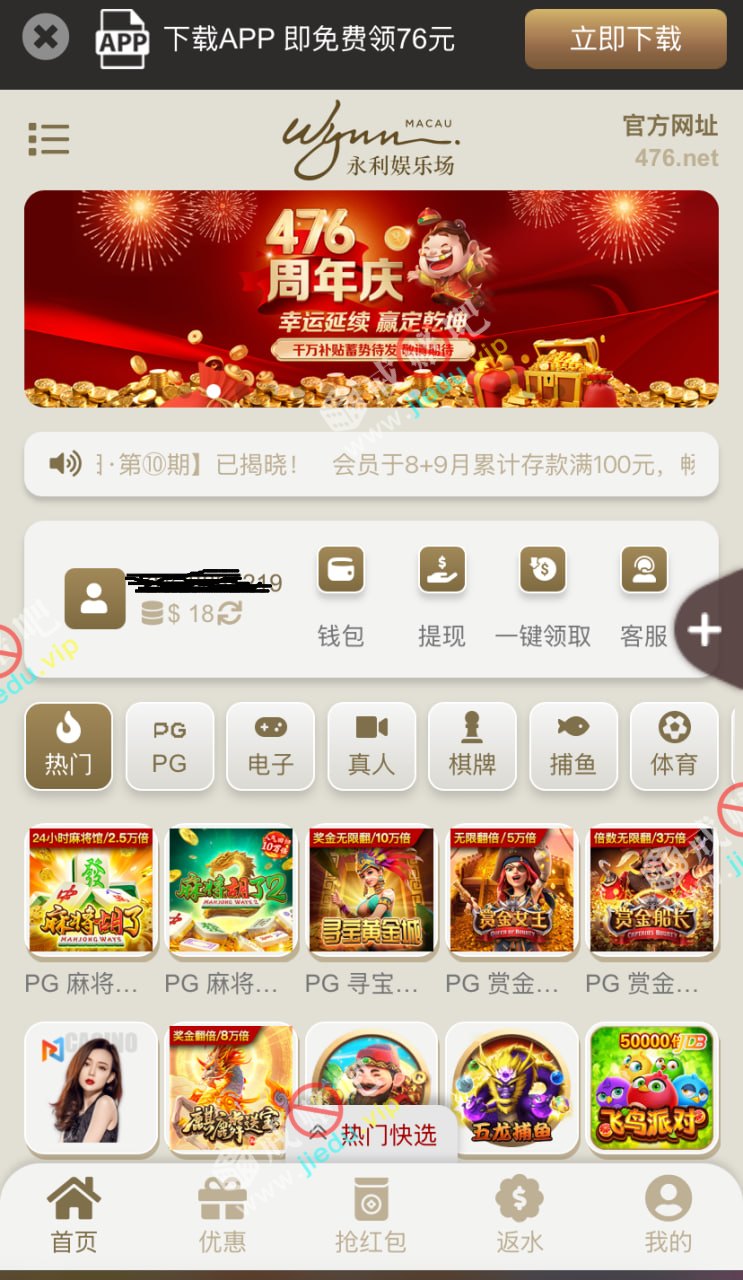Show 真人 live games

pos(371,746)
